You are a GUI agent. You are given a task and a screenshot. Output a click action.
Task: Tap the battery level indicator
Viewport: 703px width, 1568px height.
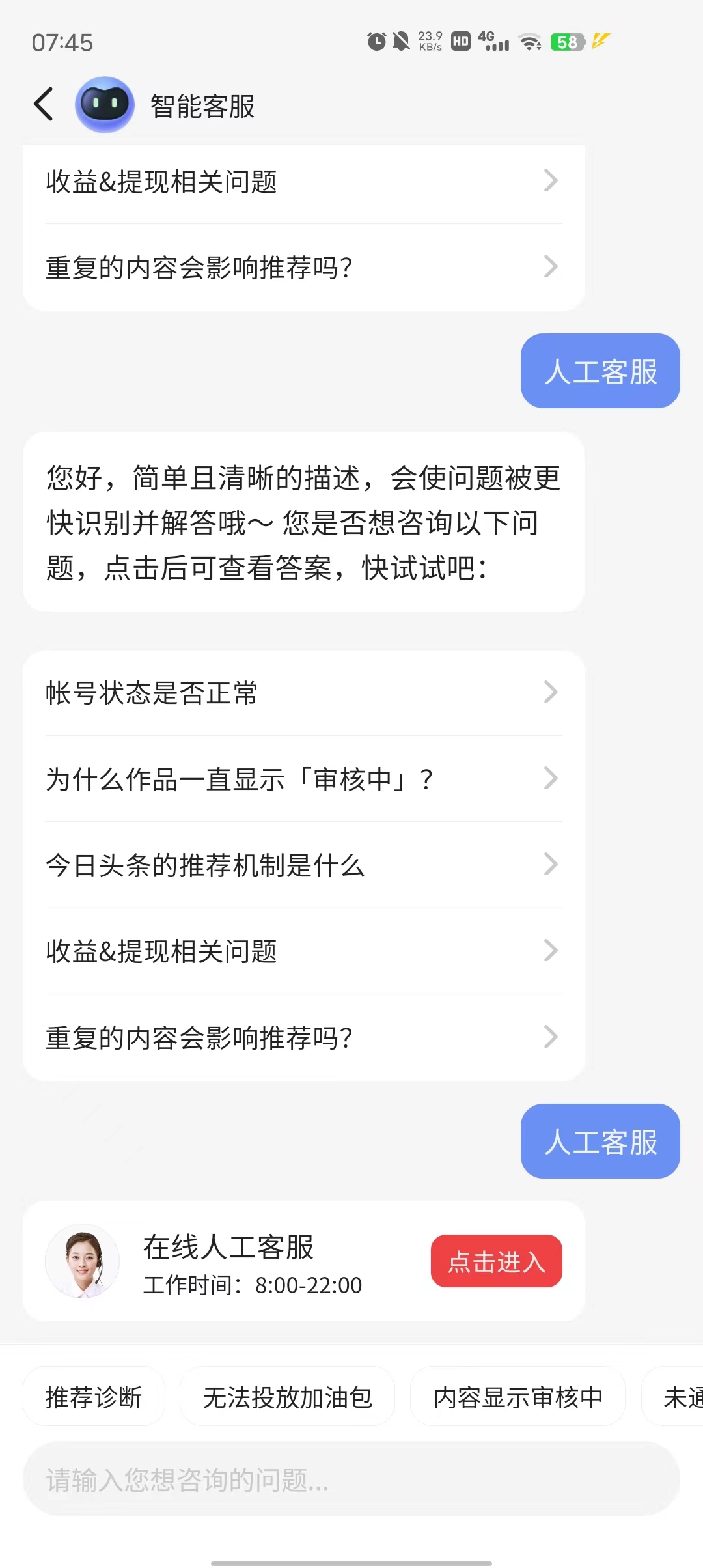[x=566, y=40]
